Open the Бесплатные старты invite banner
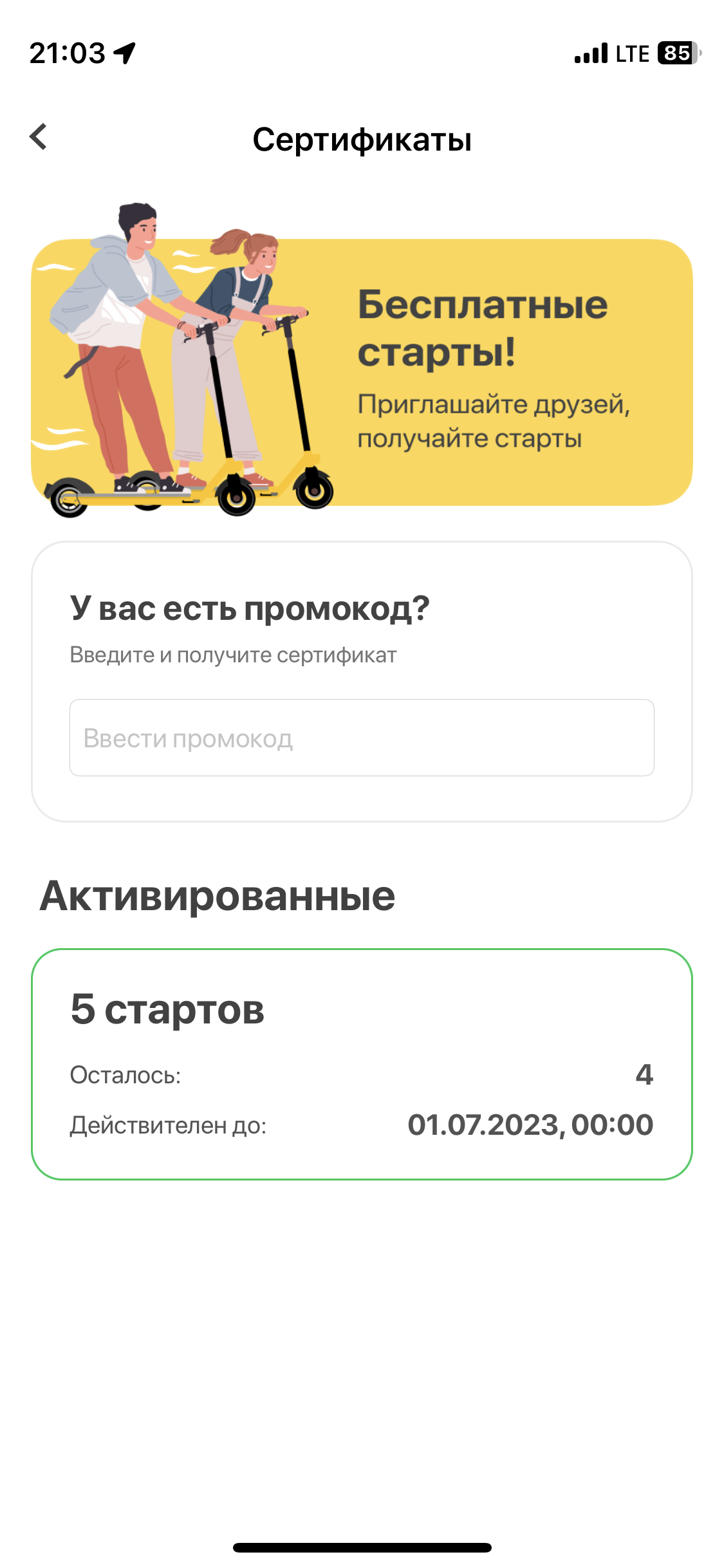 (362, 372)
